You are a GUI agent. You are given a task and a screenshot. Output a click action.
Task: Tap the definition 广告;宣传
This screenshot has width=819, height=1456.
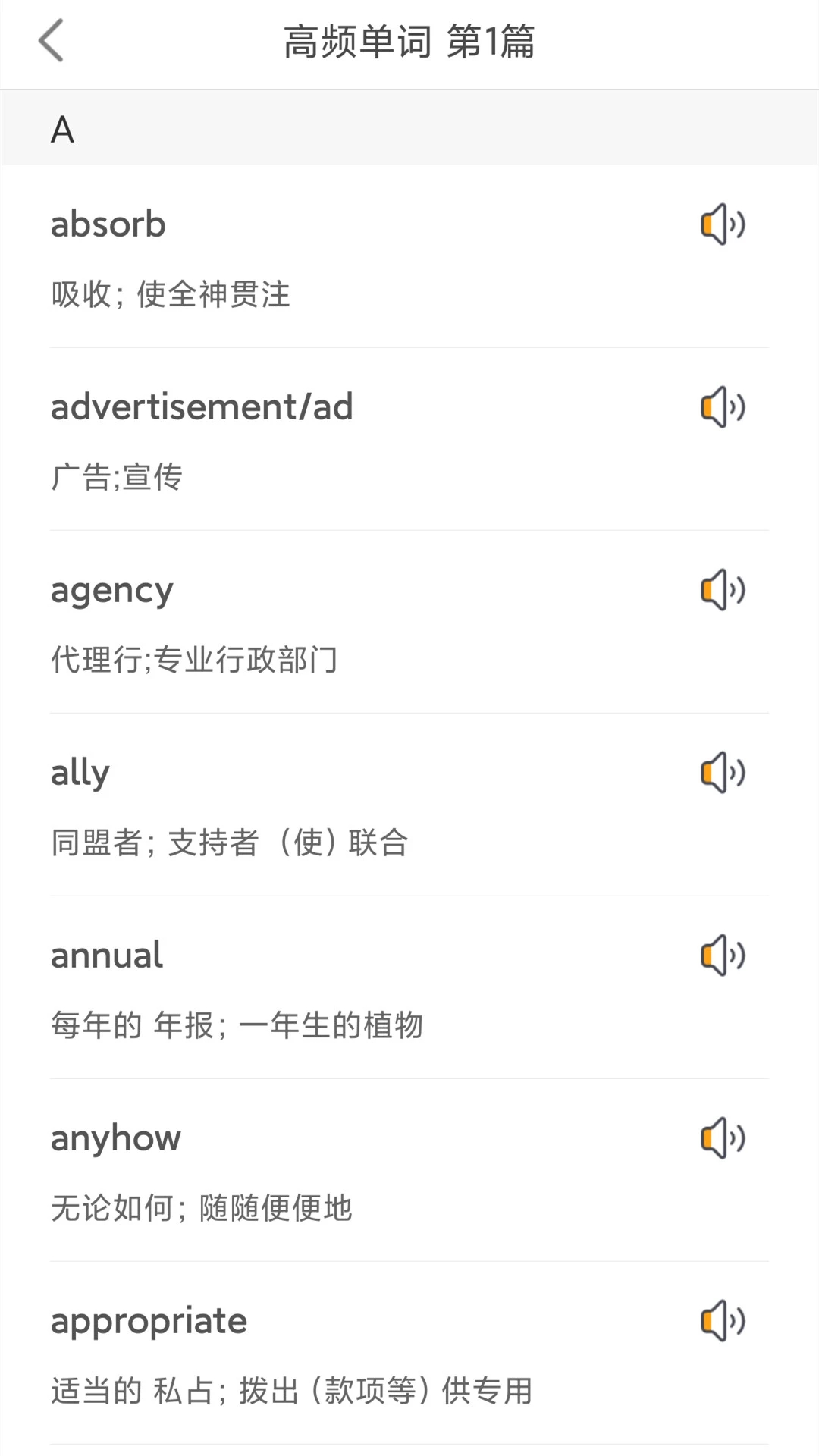tap(115, 478)
